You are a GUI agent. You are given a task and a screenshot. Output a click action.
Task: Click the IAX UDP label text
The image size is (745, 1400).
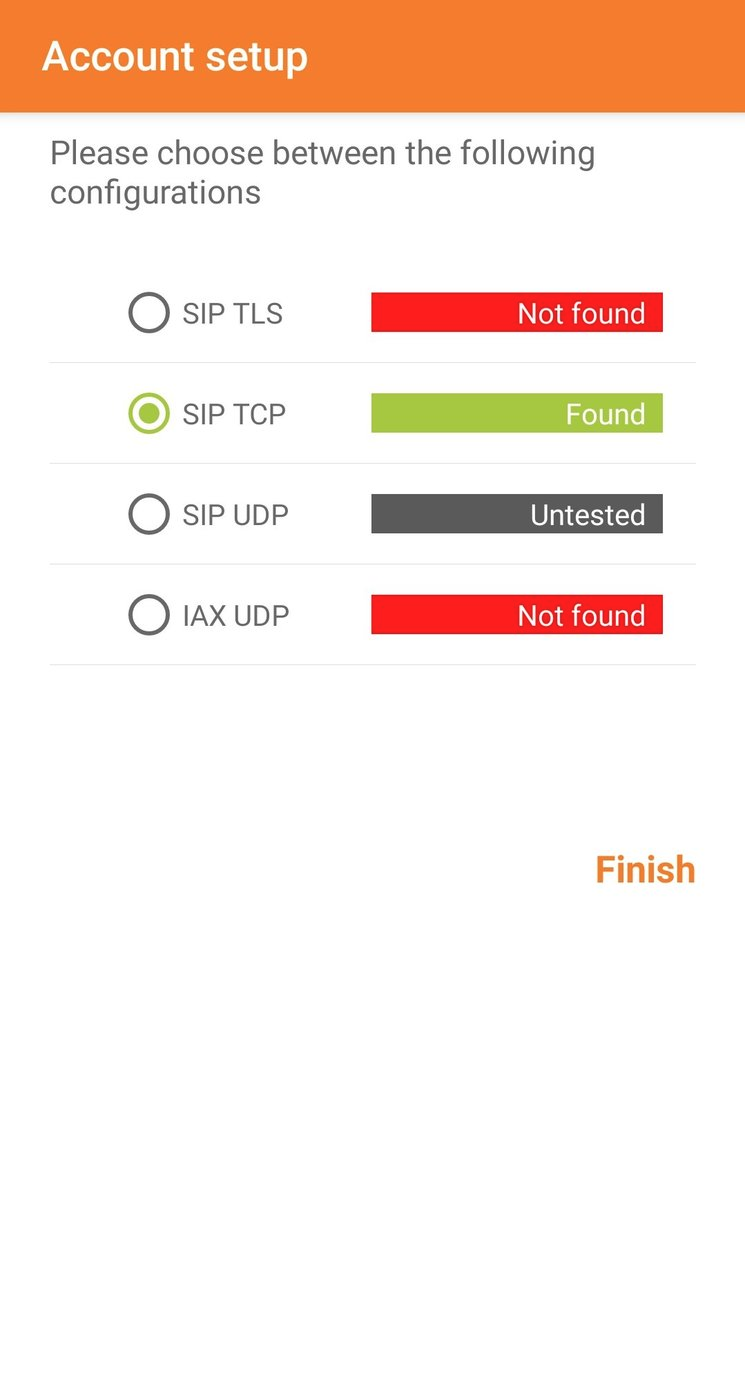235,615
